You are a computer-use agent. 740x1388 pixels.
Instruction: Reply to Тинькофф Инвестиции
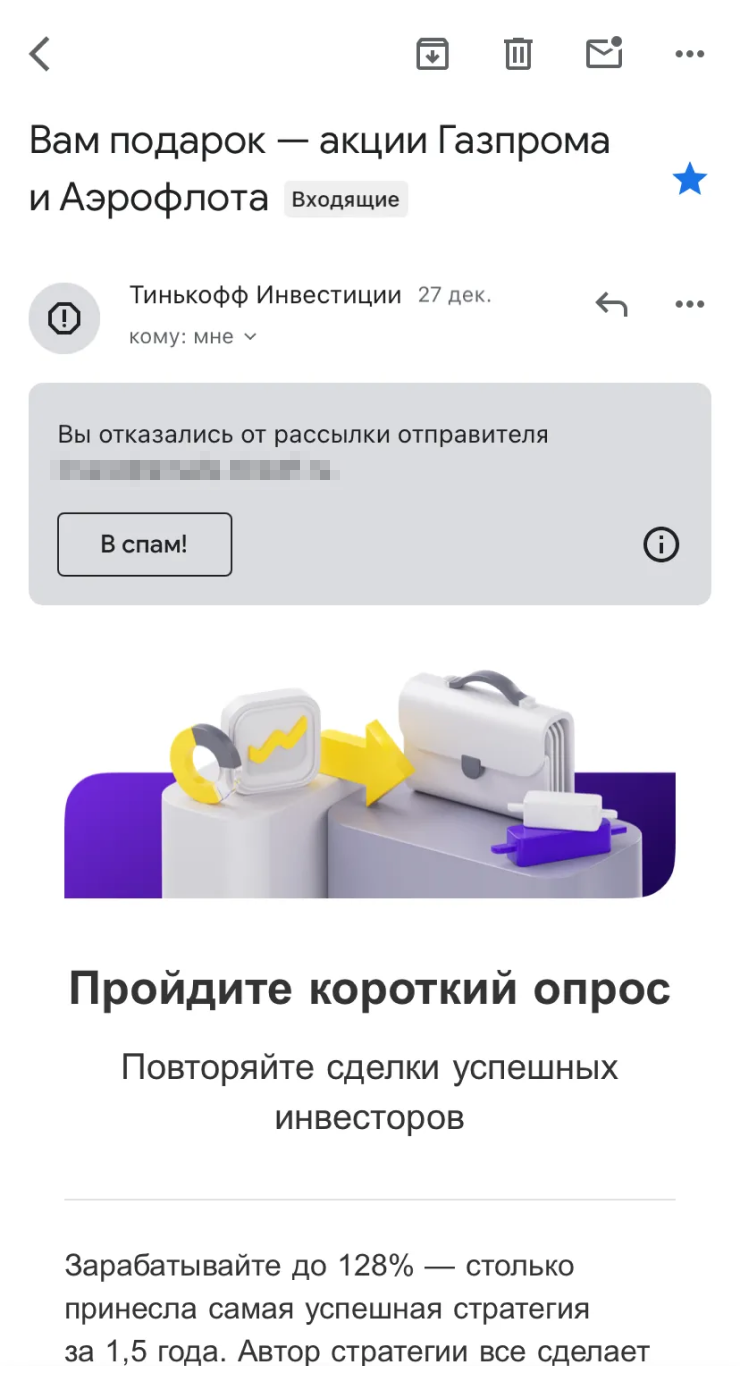(x=611, y=304)
